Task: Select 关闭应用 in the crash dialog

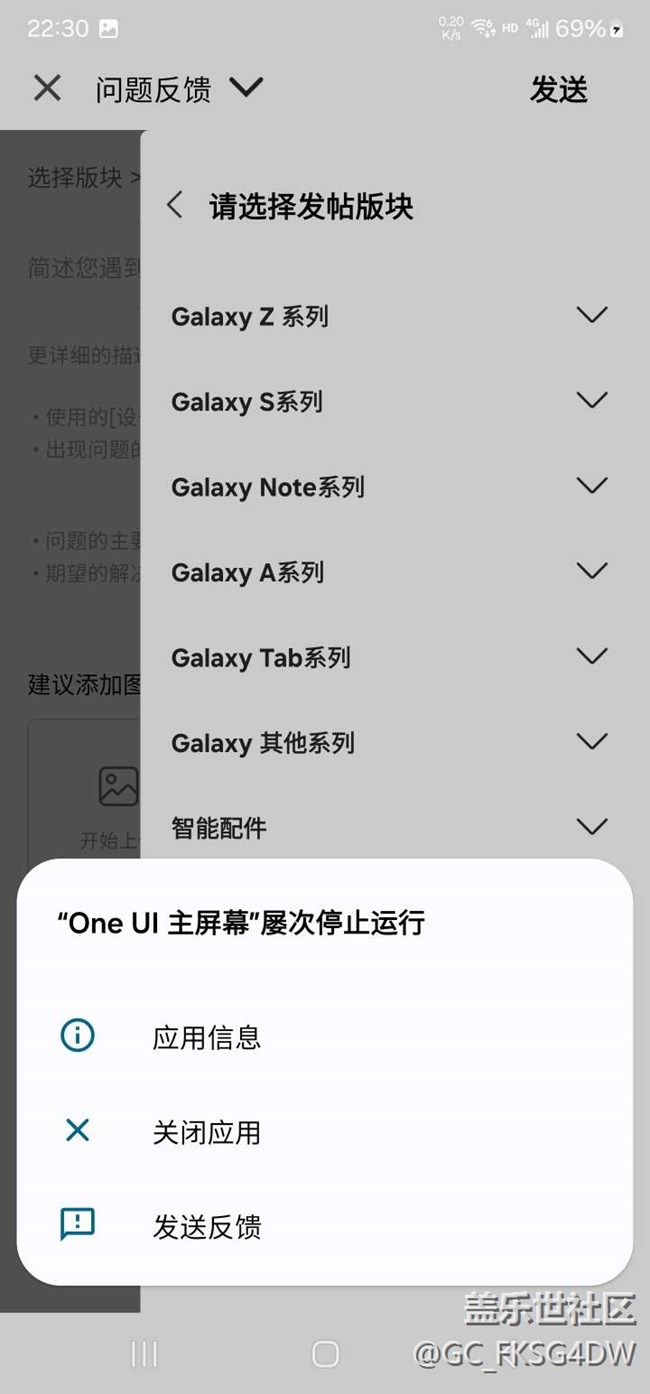Action: pos(325,1132)
